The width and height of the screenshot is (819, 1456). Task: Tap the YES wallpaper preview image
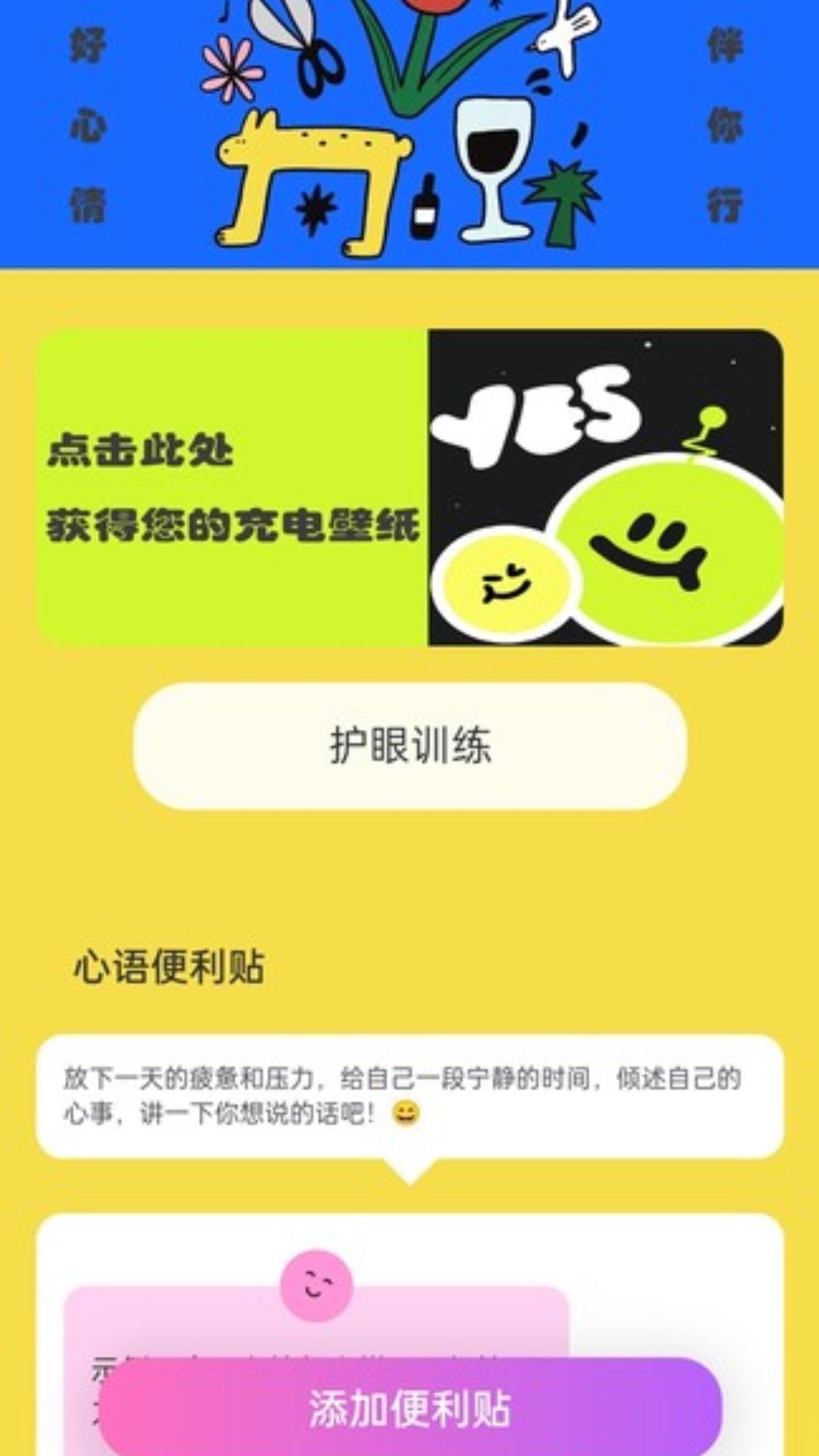pos(607,485)
